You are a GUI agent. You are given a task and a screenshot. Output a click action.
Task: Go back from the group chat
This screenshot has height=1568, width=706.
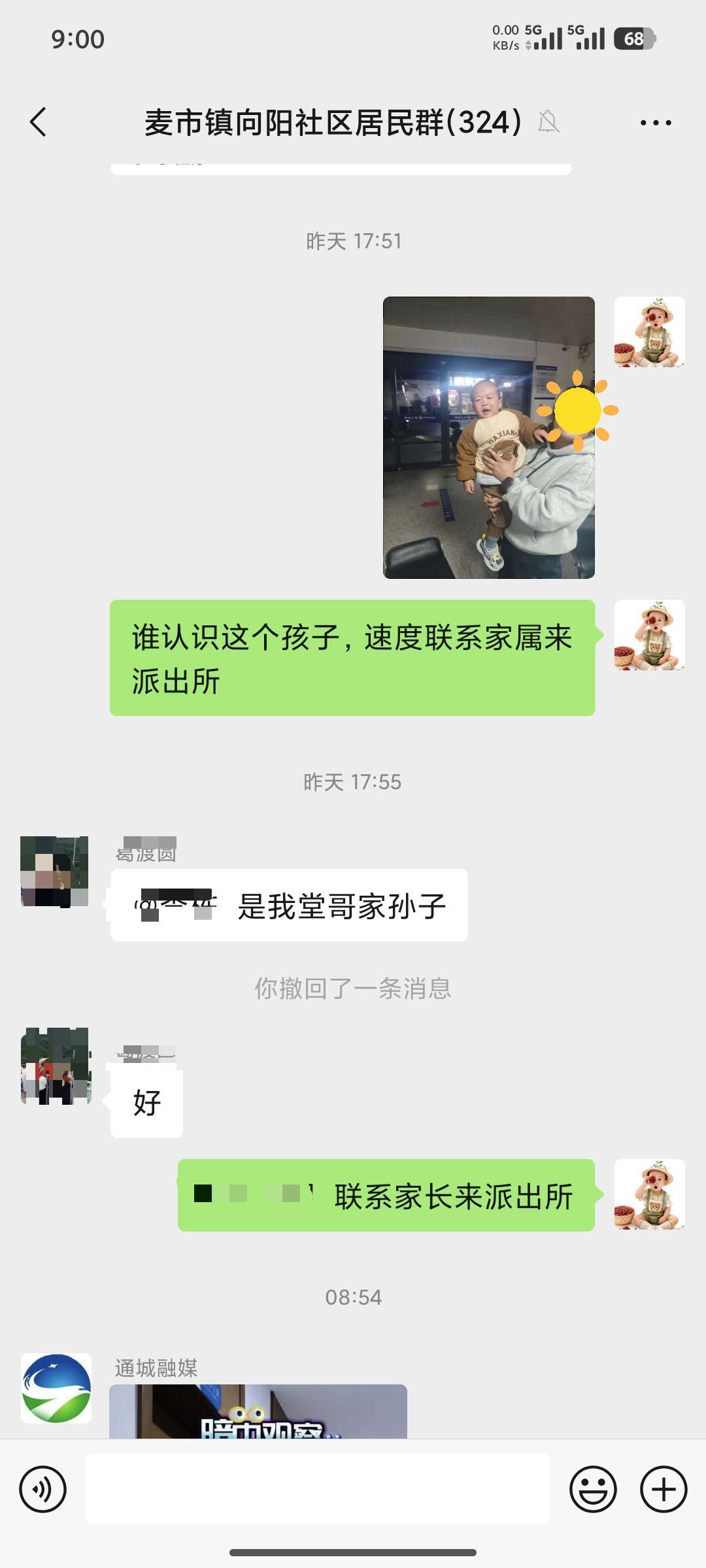(x=38, y=122)
